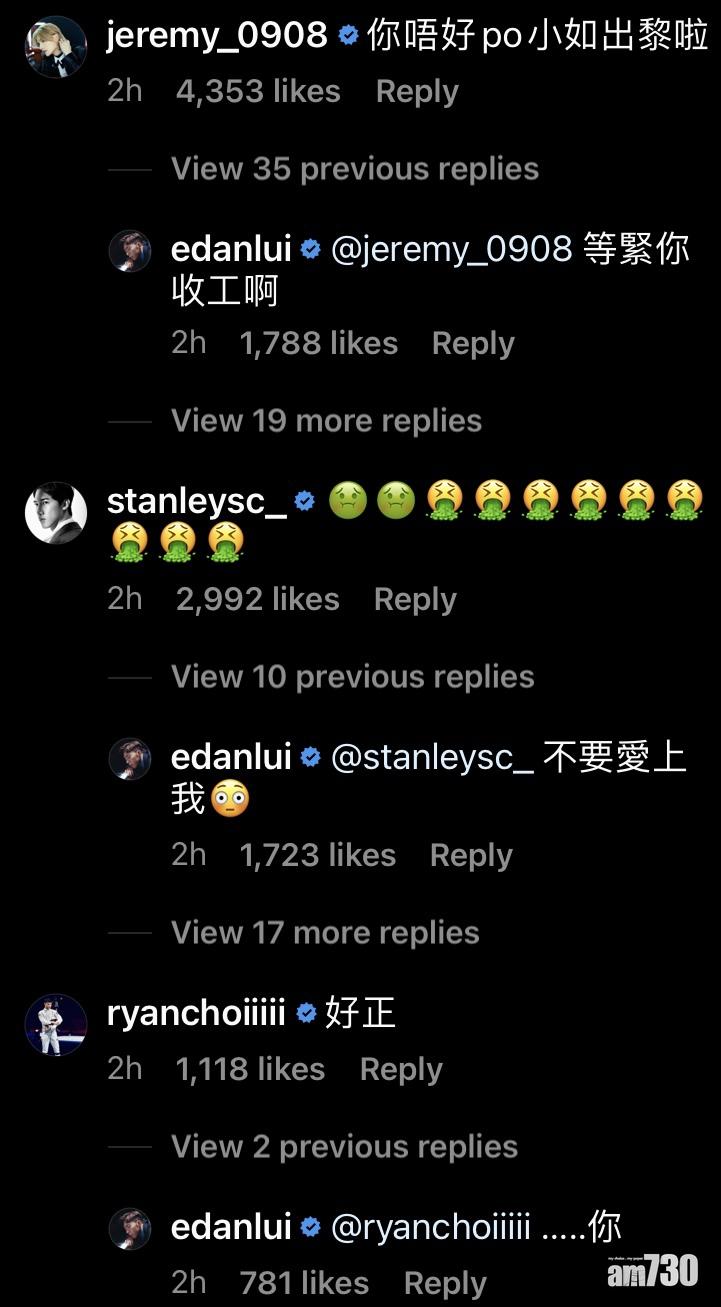The image size is (721, 1307).
Task: Reply to ryanchoiiiii's comment
Action: pyautogui.click(x=400, y=1070)
